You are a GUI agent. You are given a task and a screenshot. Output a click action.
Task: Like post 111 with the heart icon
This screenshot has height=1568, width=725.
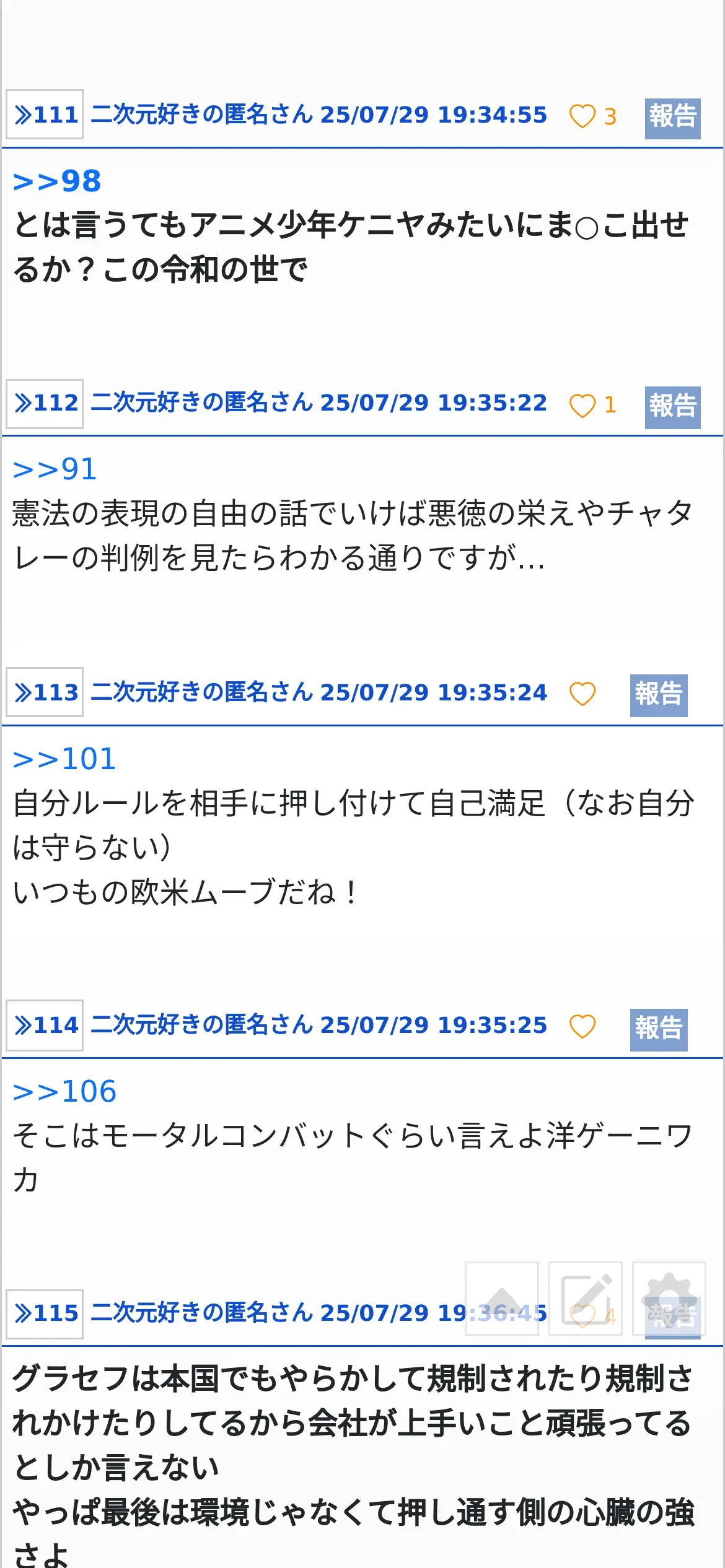coord(582,116)
